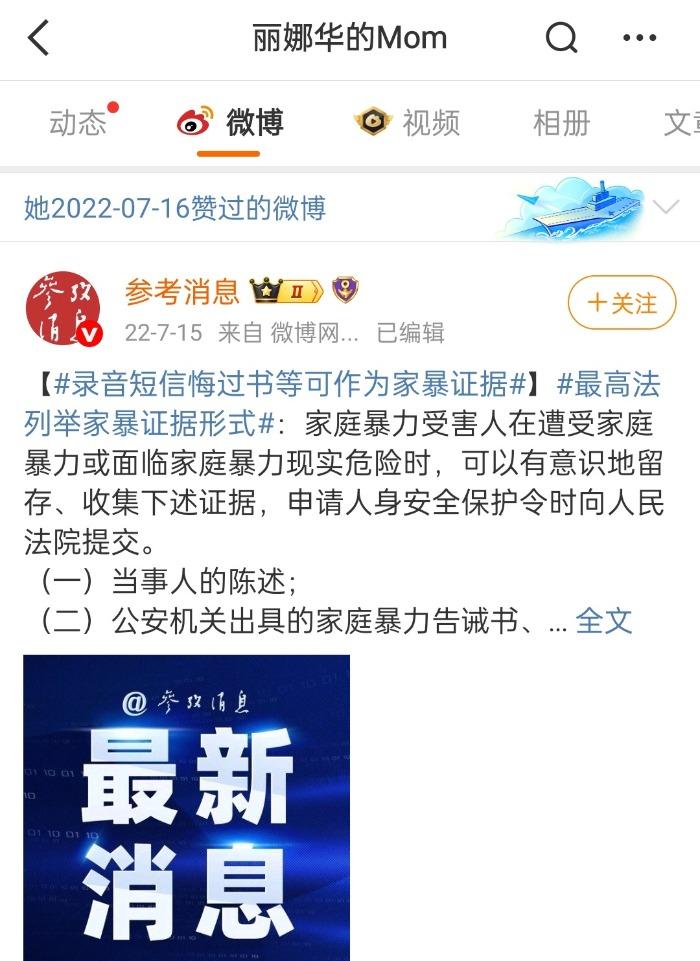Expand the post via 全文

pyautogui.click(x=604, y=620)
